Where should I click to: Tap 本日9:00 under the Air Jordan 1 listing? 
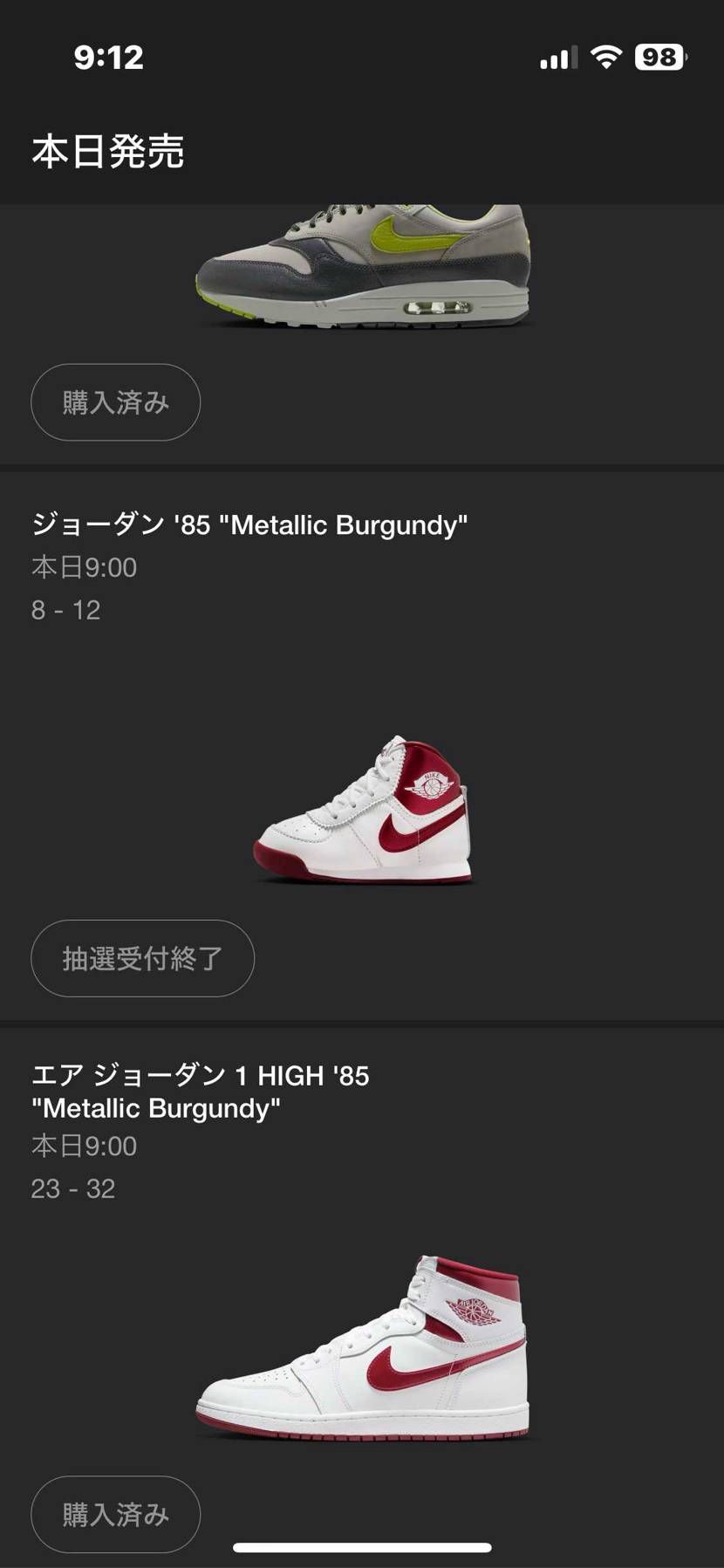[83, 1146]
